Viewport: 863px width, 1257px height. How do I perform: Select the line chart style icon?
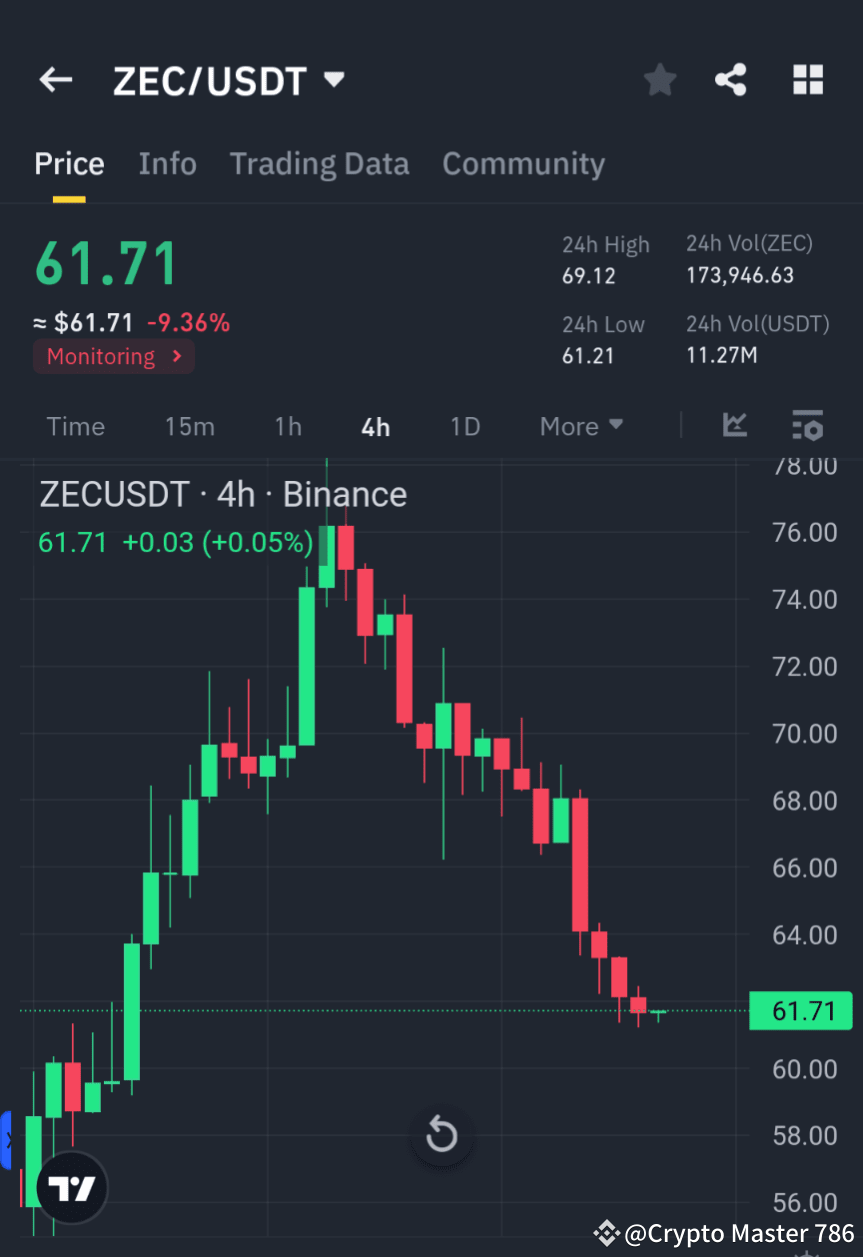pyautogui.click(x=735, y=426)
